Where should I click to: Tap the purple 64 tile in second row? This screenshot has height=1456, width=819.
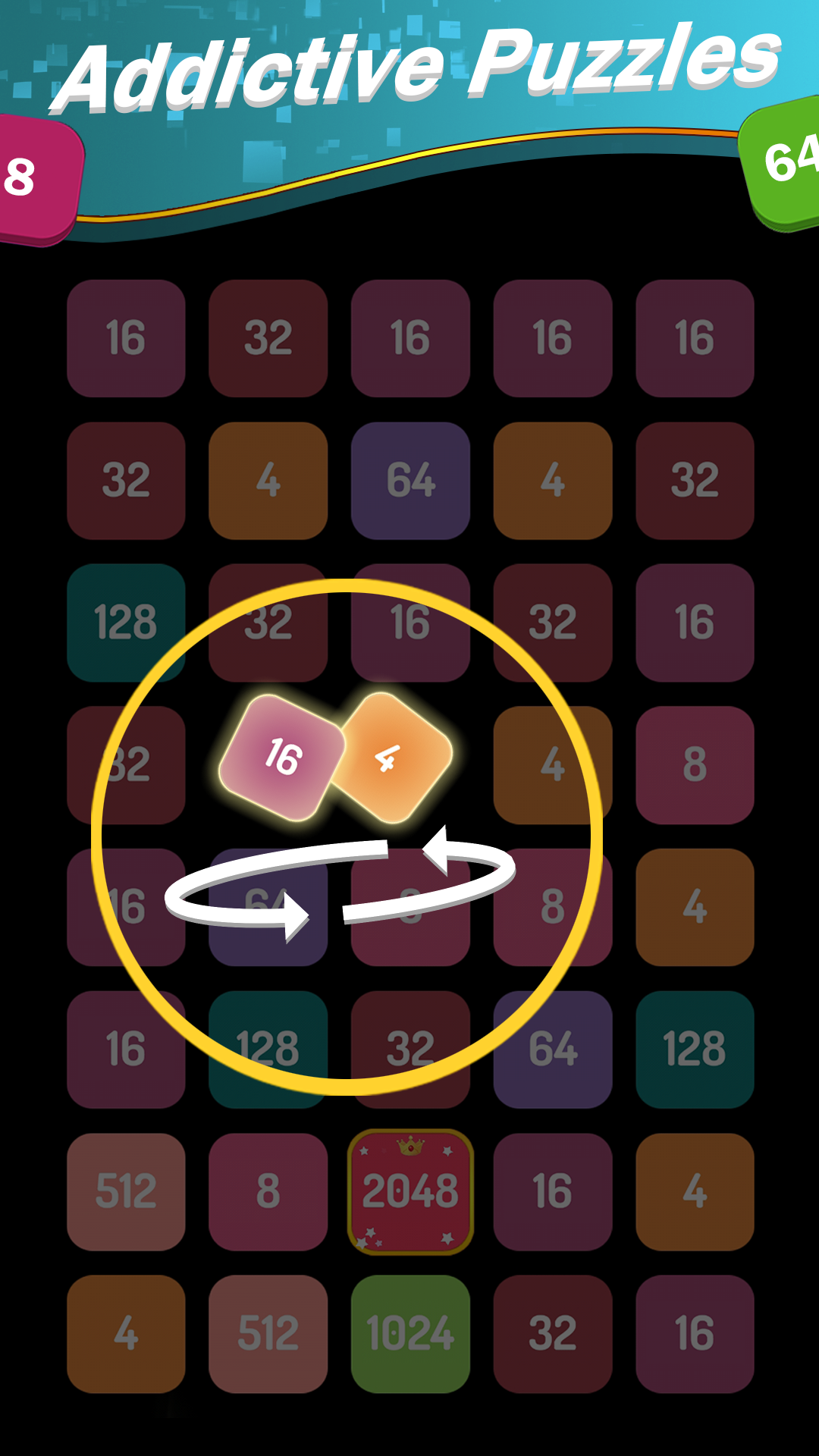[410, 479]
